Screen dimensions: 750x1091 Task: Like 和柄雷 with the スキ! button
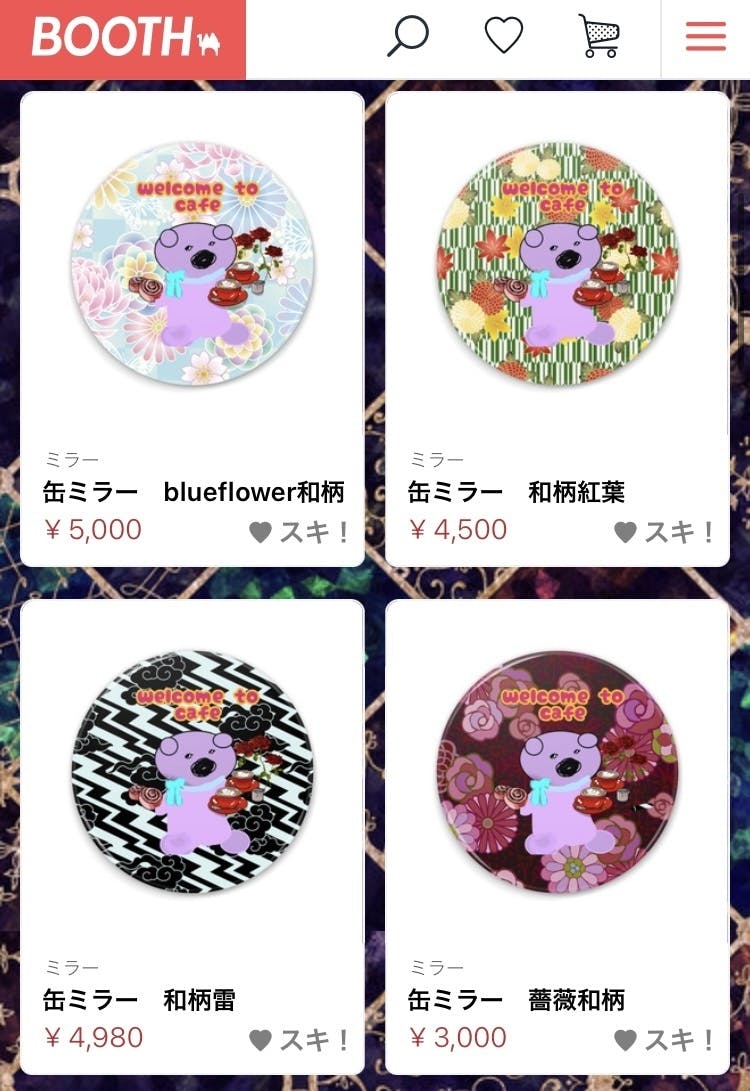(299, 1040)
